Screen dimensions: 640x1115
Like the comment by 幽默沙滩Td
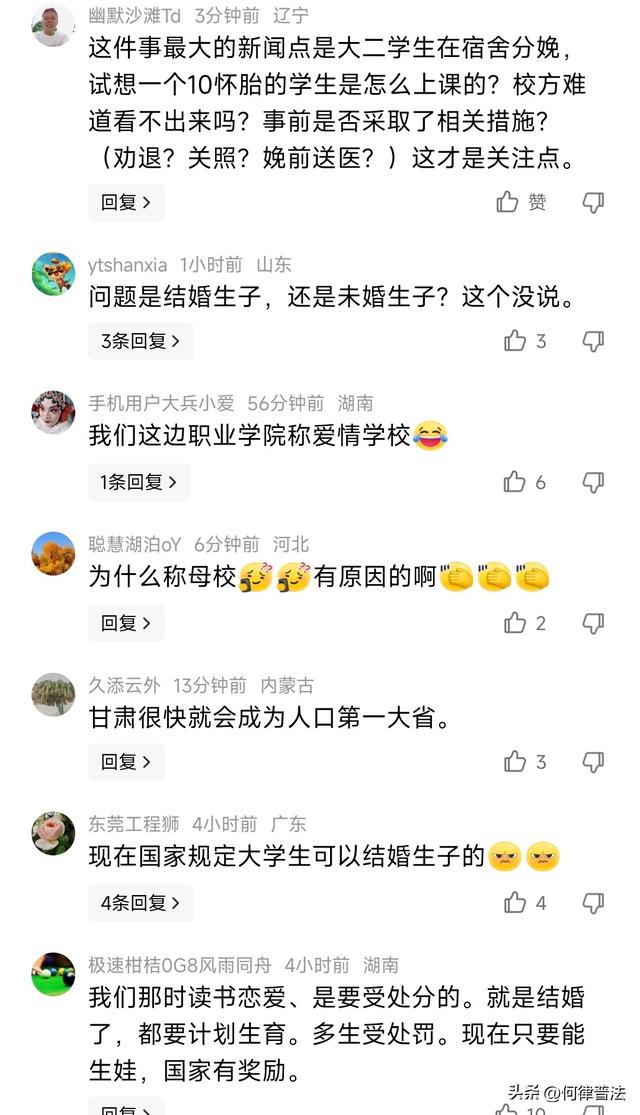pyautogui.click(x=509, y=202)
